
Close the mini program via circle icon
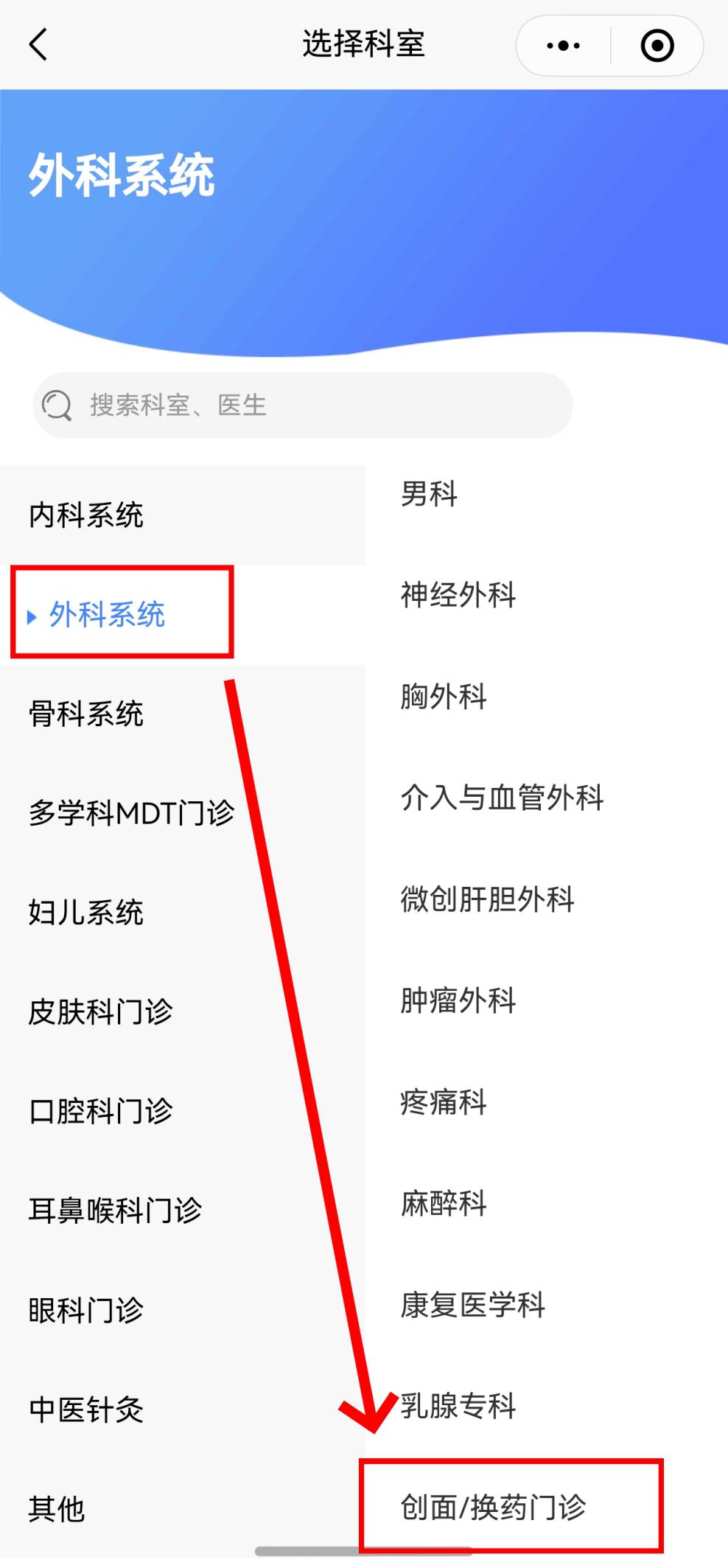(657, 46)
